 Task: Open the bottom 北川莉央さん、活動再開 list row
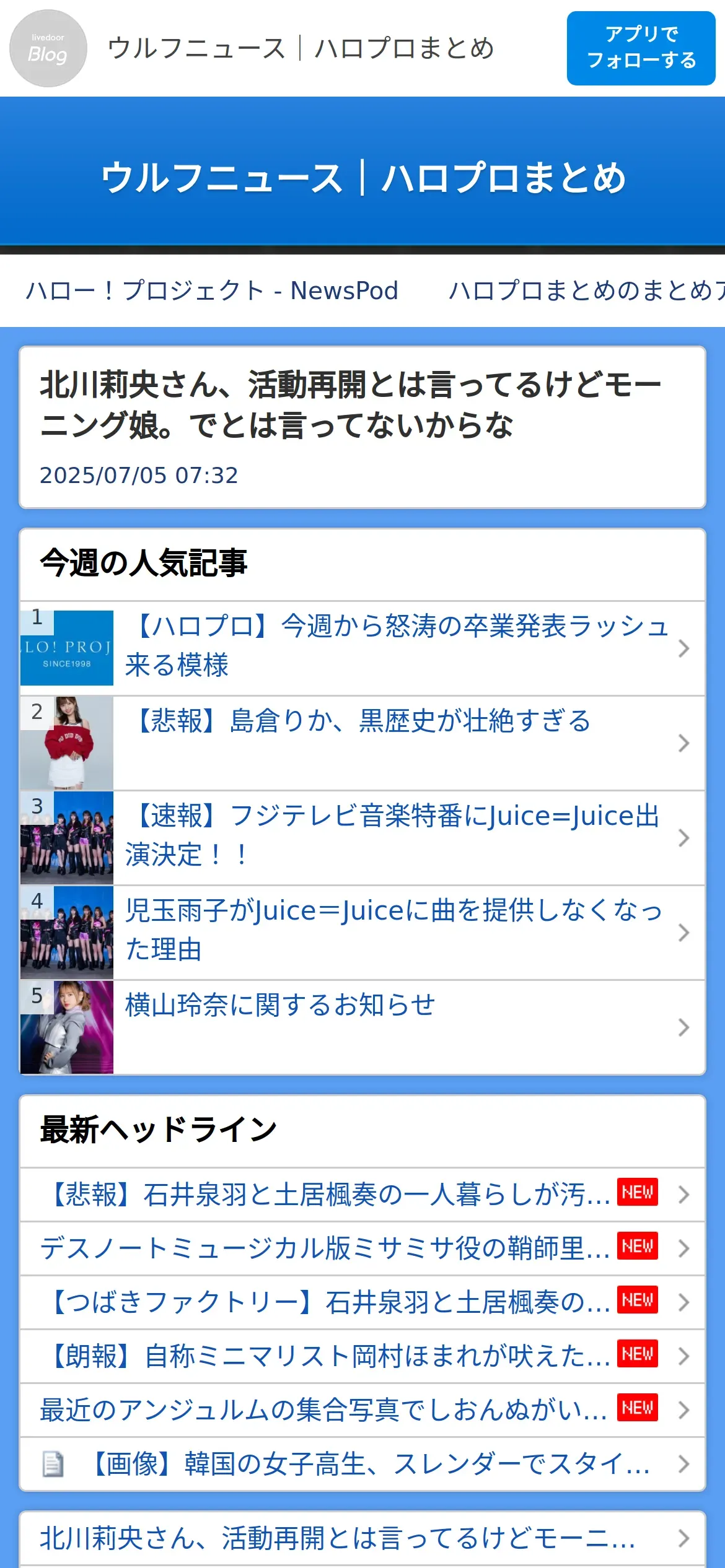coord(338,1538)
